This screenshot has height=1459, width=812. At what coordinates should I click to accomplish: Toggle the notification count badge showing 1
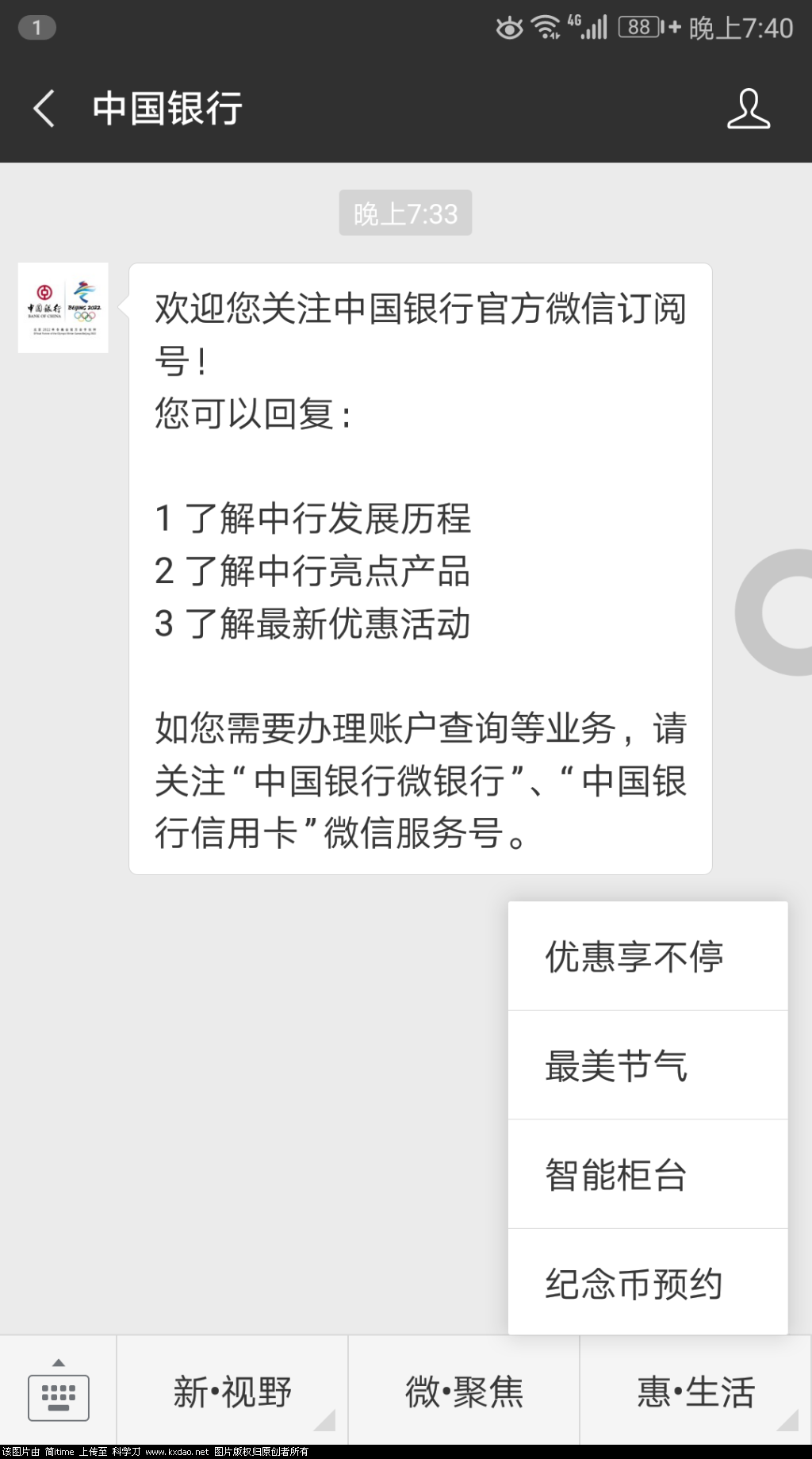click(36, 26)
